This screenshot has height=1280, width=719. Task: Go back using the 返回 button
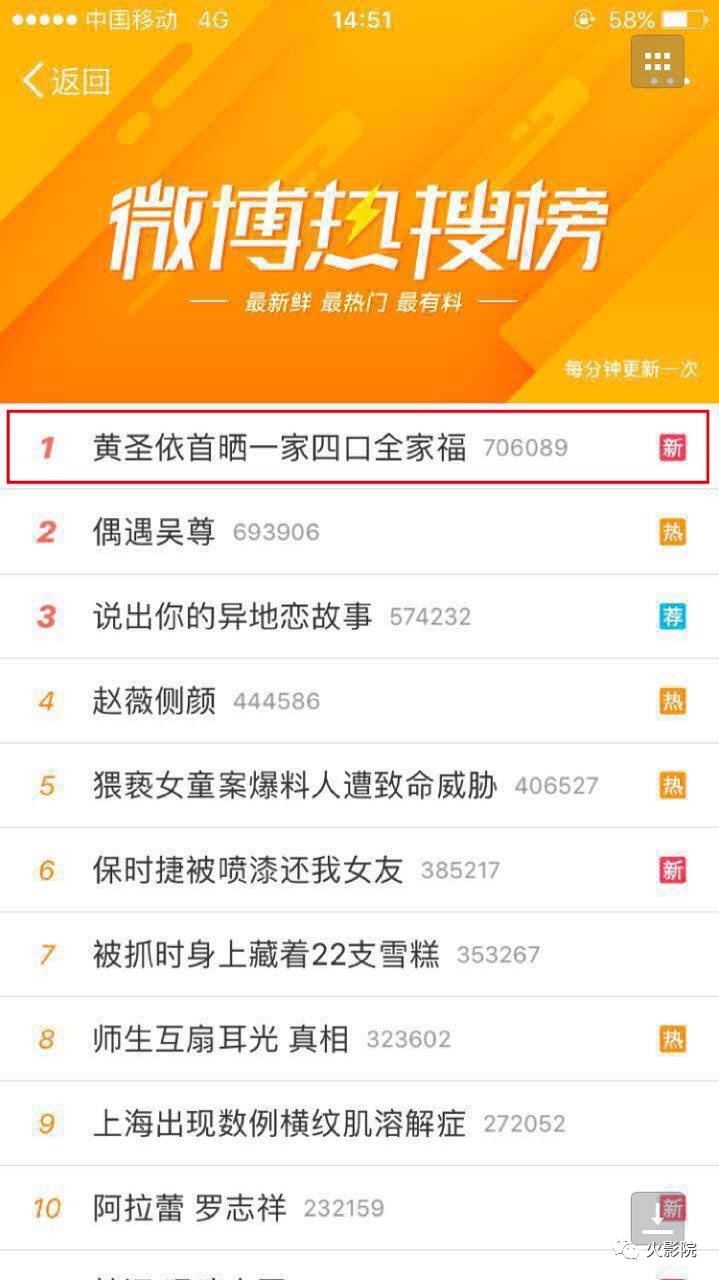(x=66, y=81)
